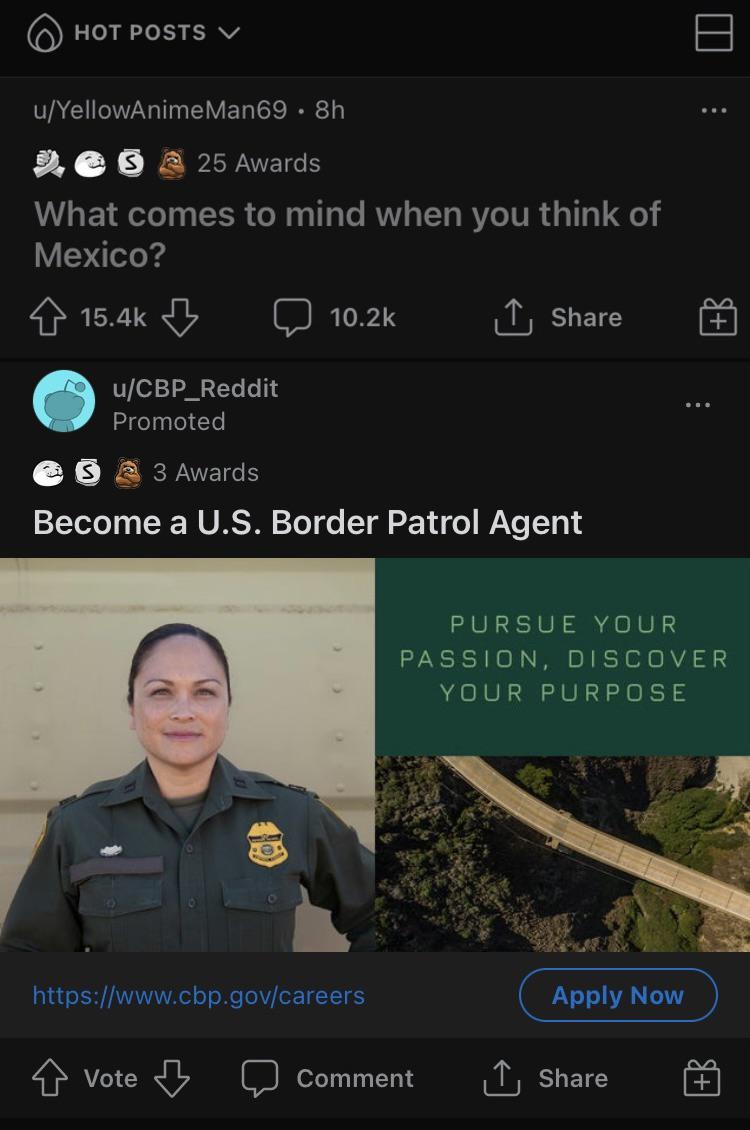Give an award to the Mexico post
Screen dimensions: 750x1130
716,318
